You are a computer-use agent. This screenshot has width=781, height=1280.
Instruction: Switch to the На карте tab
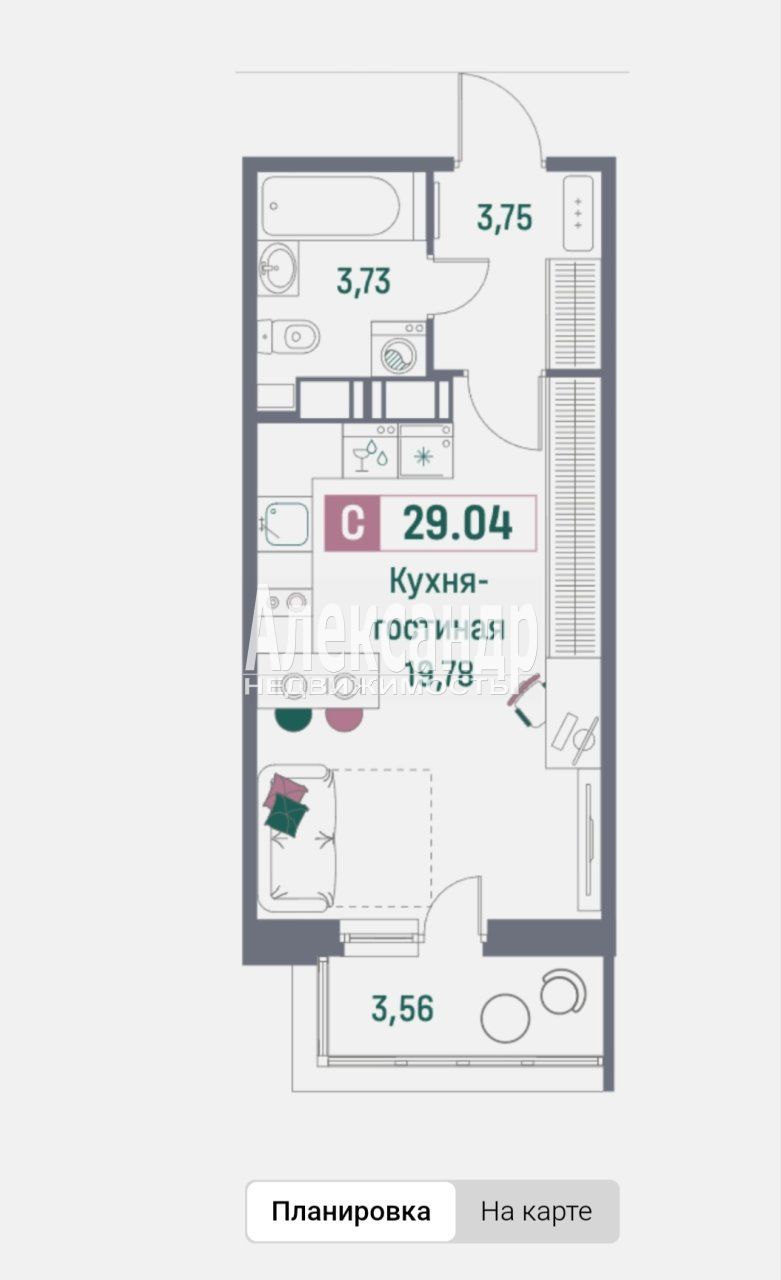pyautogui.click(x=536, y=1212)
